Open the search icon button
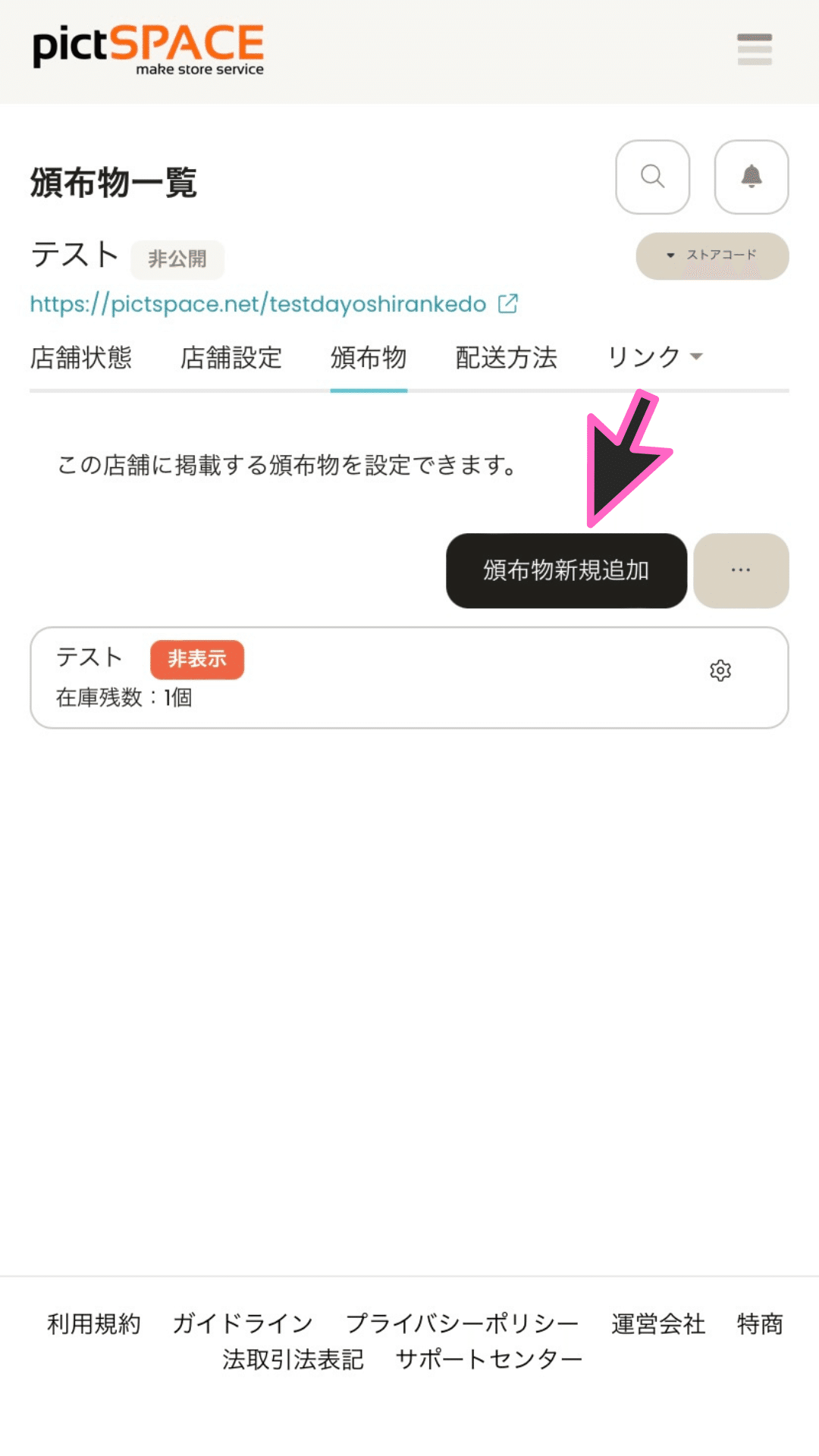Image resolution: width=819 pixels, height=1456 pixels. click(x=653, y=177)
